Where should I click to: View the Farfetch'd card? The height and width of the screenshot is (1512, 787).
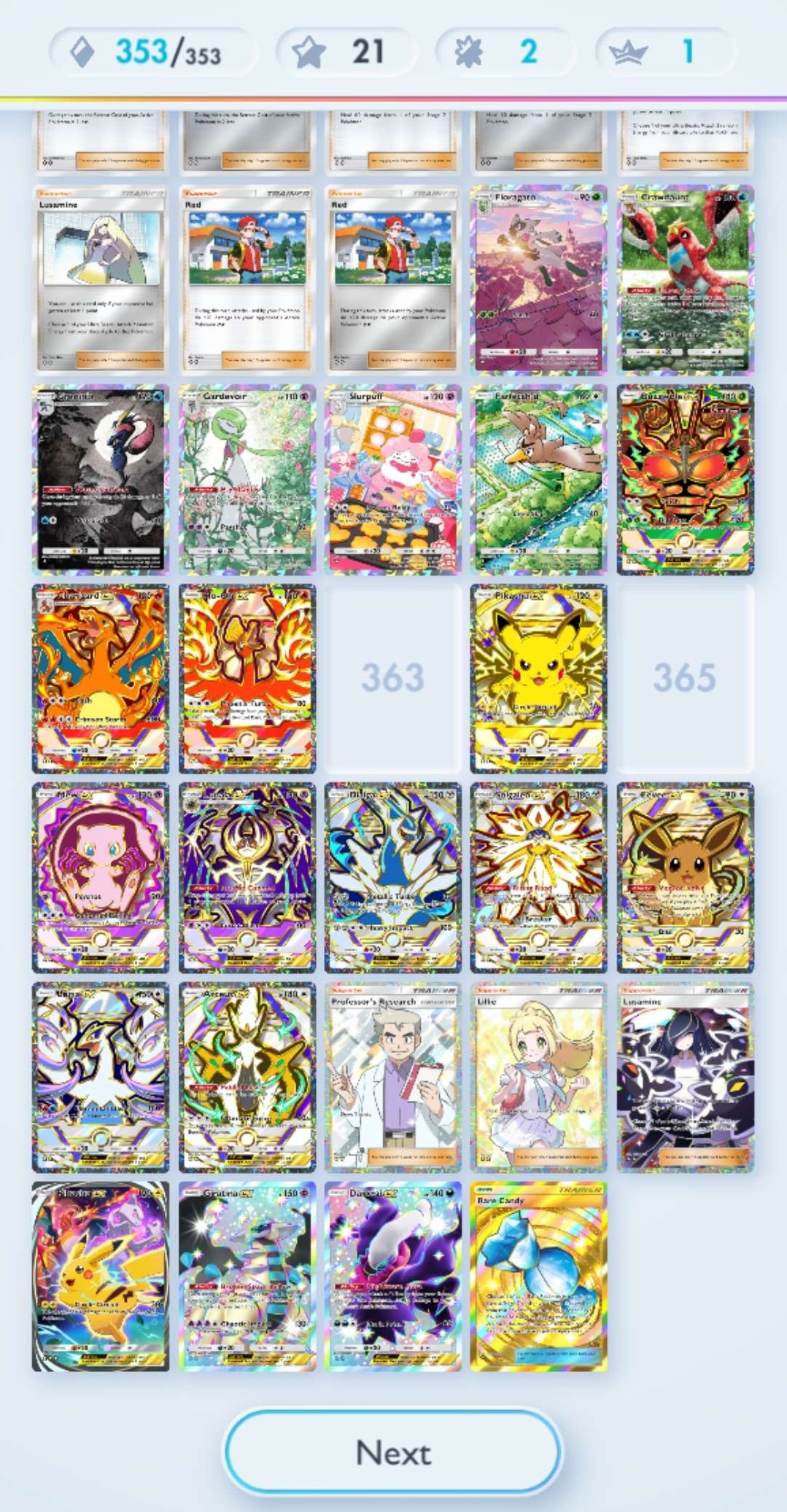point(538,479)
